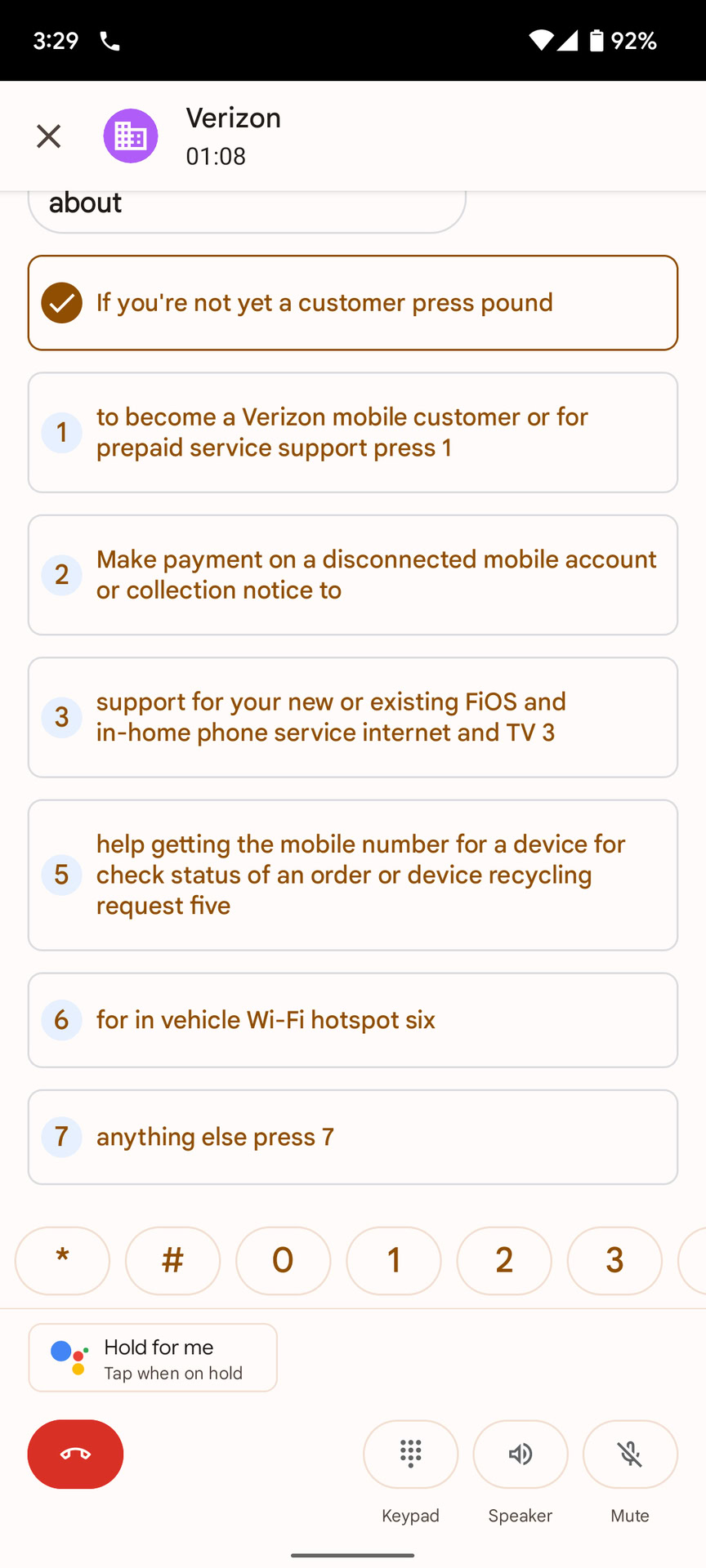This screenshot has width=706, height=1568.
Task: Tap the 1 key chip
Action: click(x=394, y=1261)
